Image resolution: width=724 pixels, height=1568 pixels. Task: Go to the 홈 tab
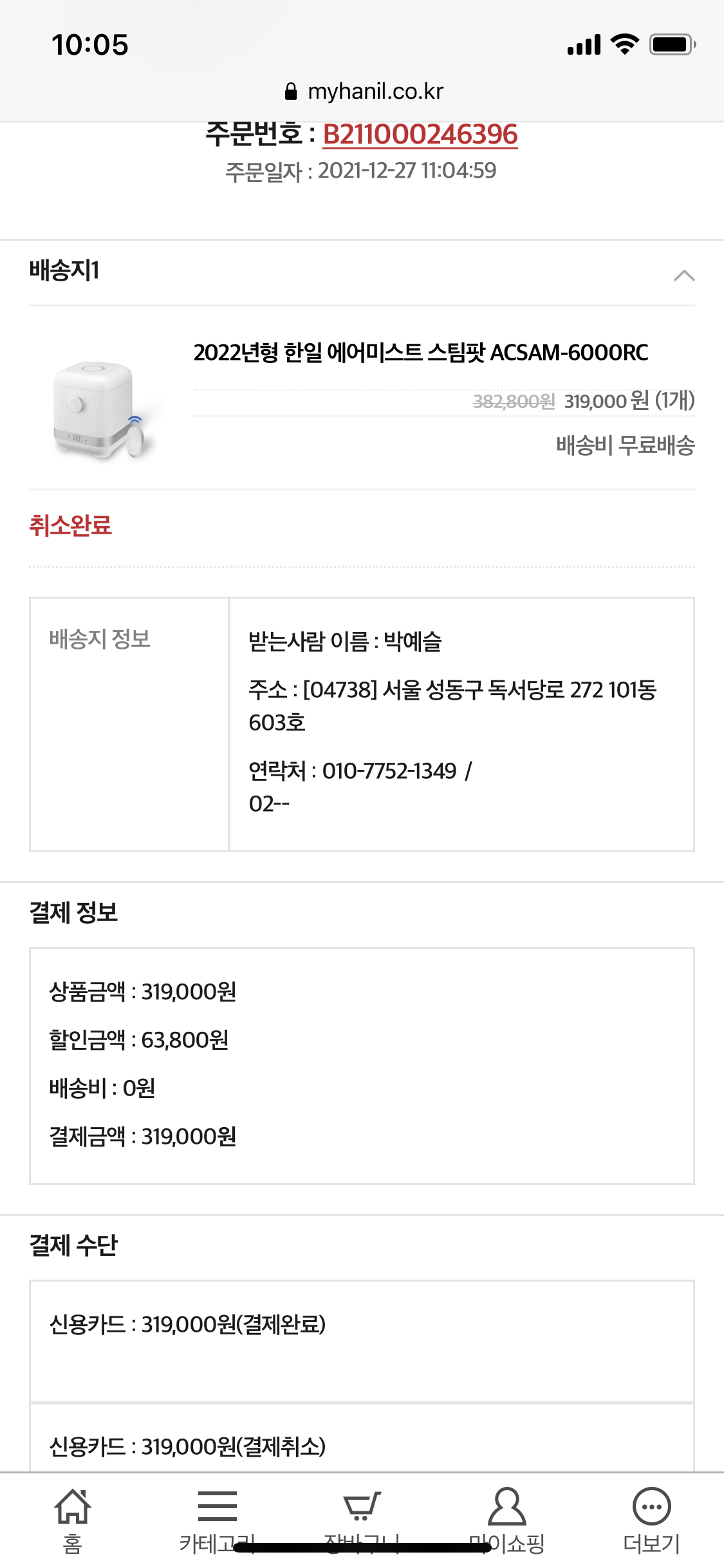pos(73,1520)
